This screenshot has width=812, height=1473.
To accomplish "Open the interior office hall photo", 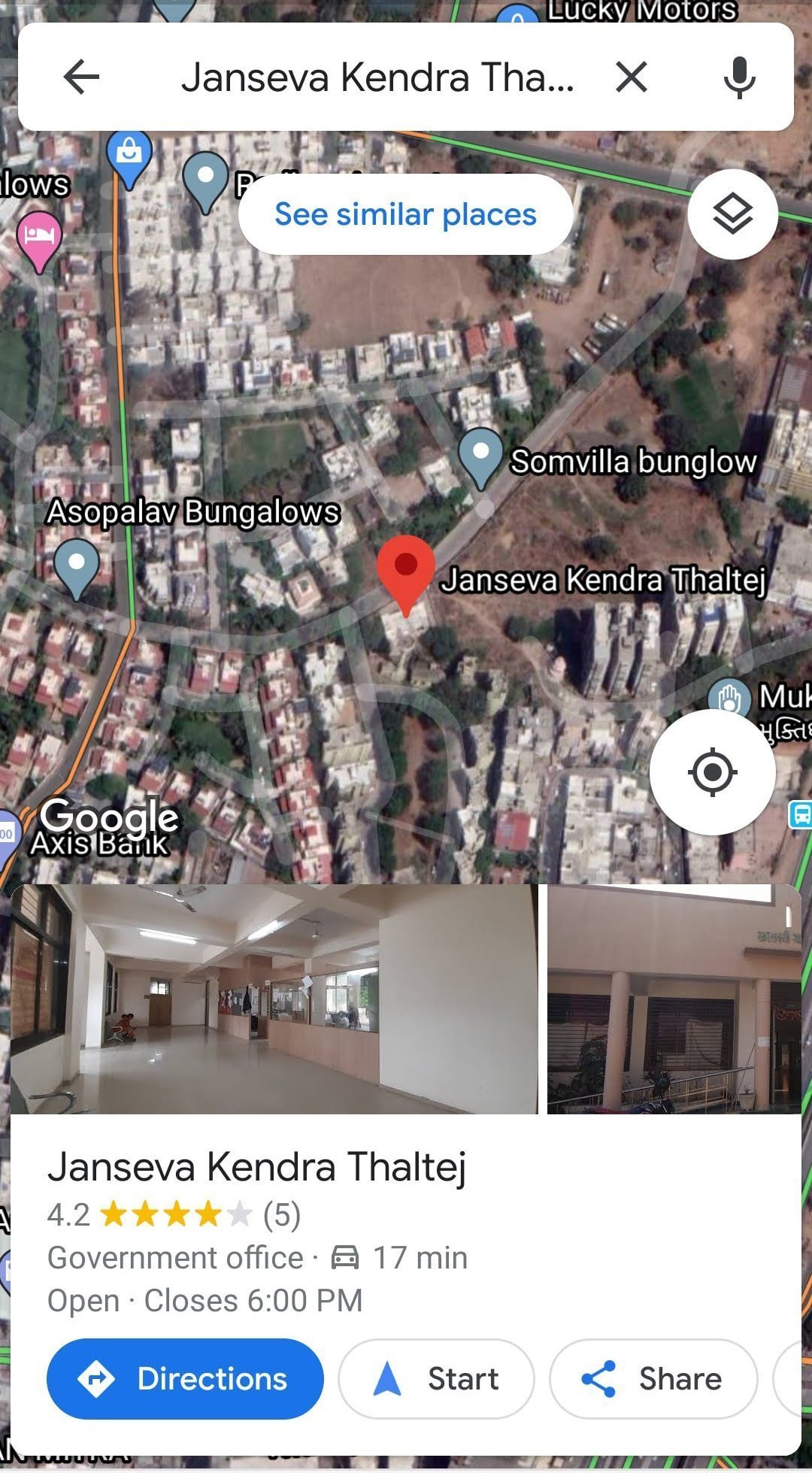I will [x=274, y=999].
